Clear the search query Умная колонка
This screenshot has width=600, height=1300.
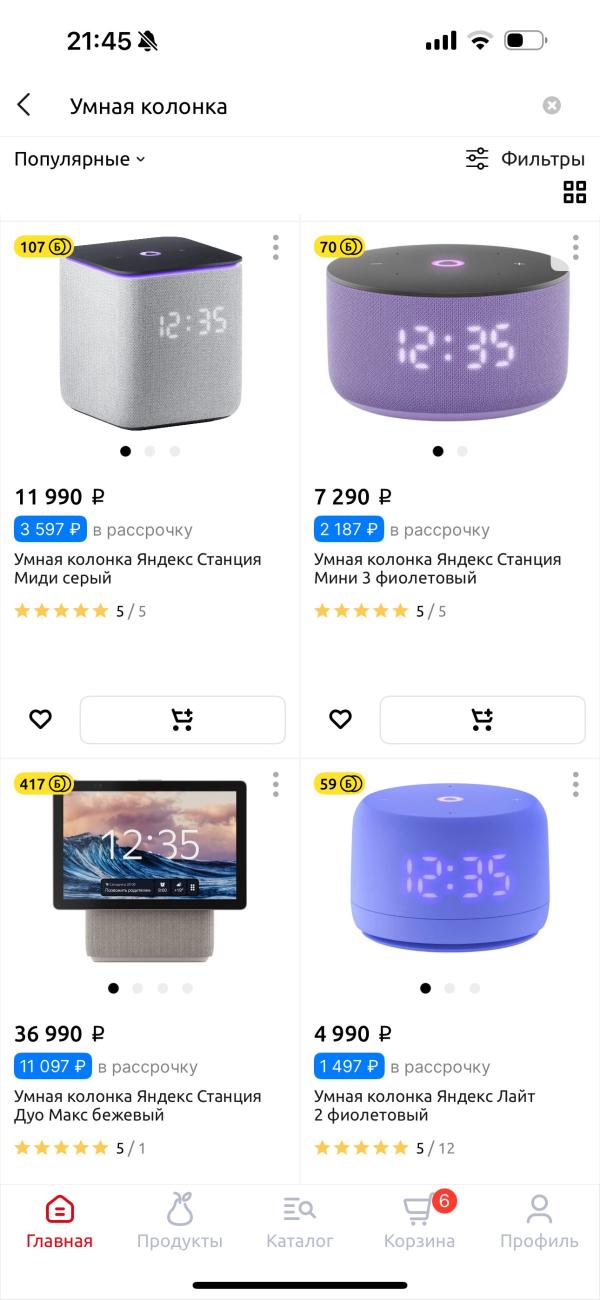click(551, 105)
